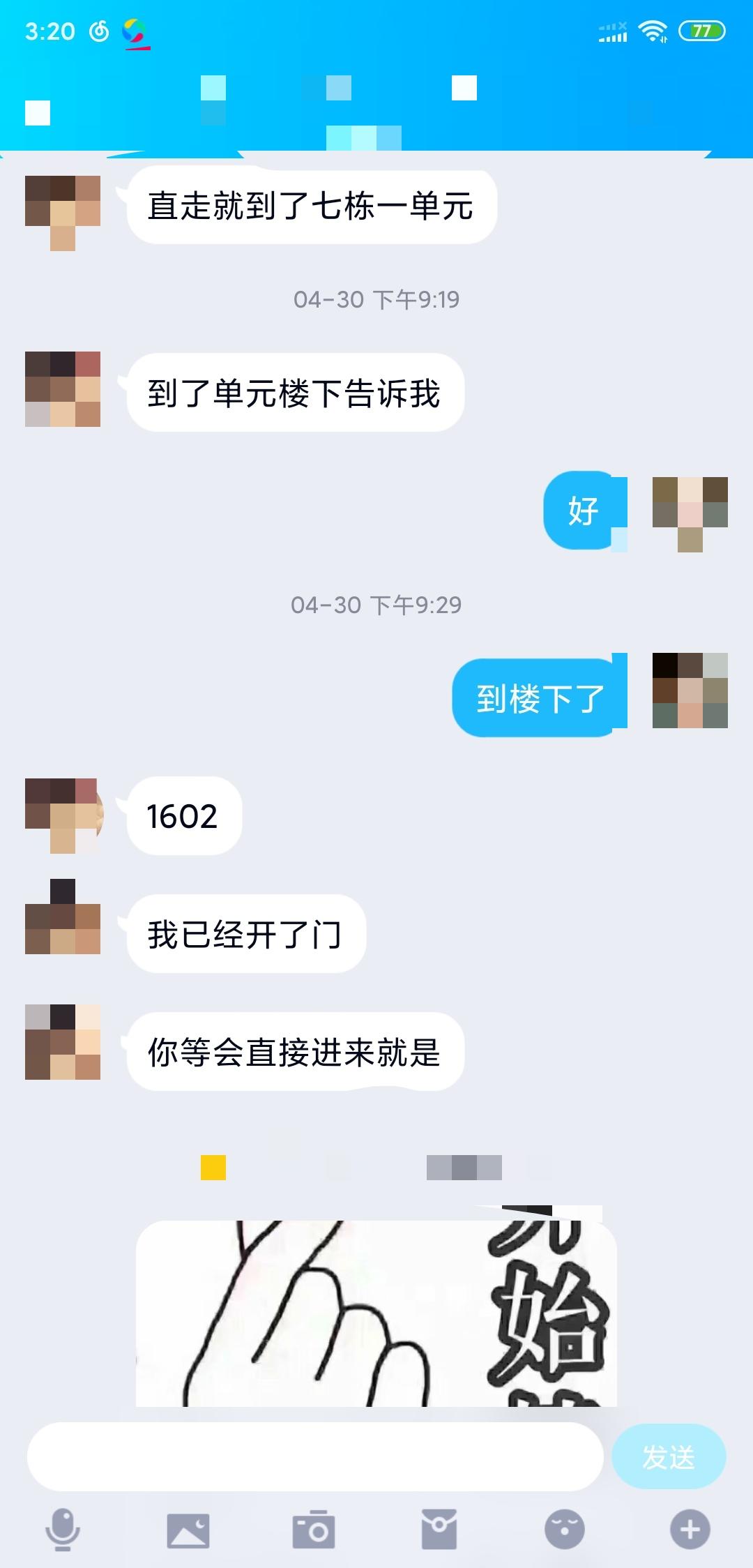The height and width of the screenshot is (1568, 753).
Task: Expand more options with plus icon
Action: tap(690, 1530)
